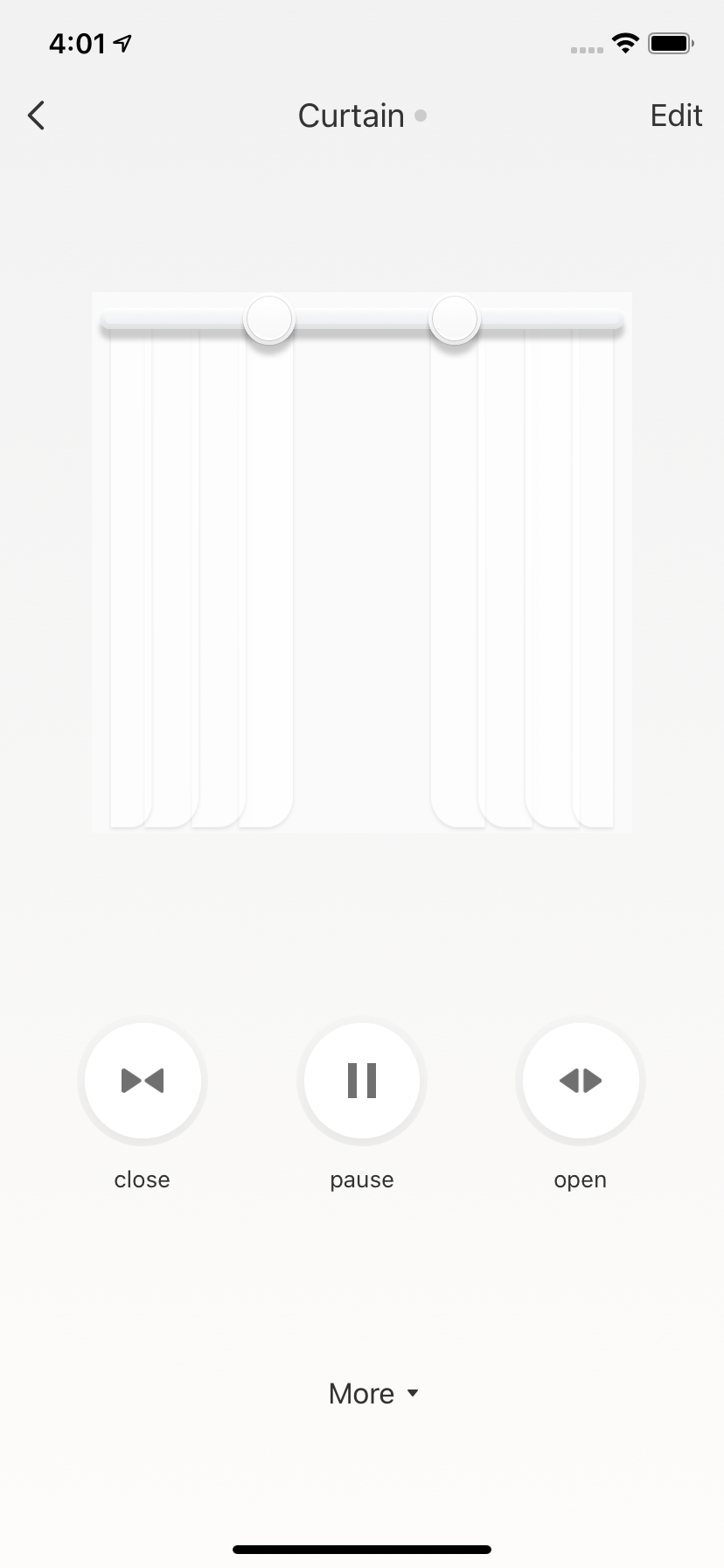Expand the More options
Image resolution: width=724 pixels, height=1568 pixels.
(372, 1394)
